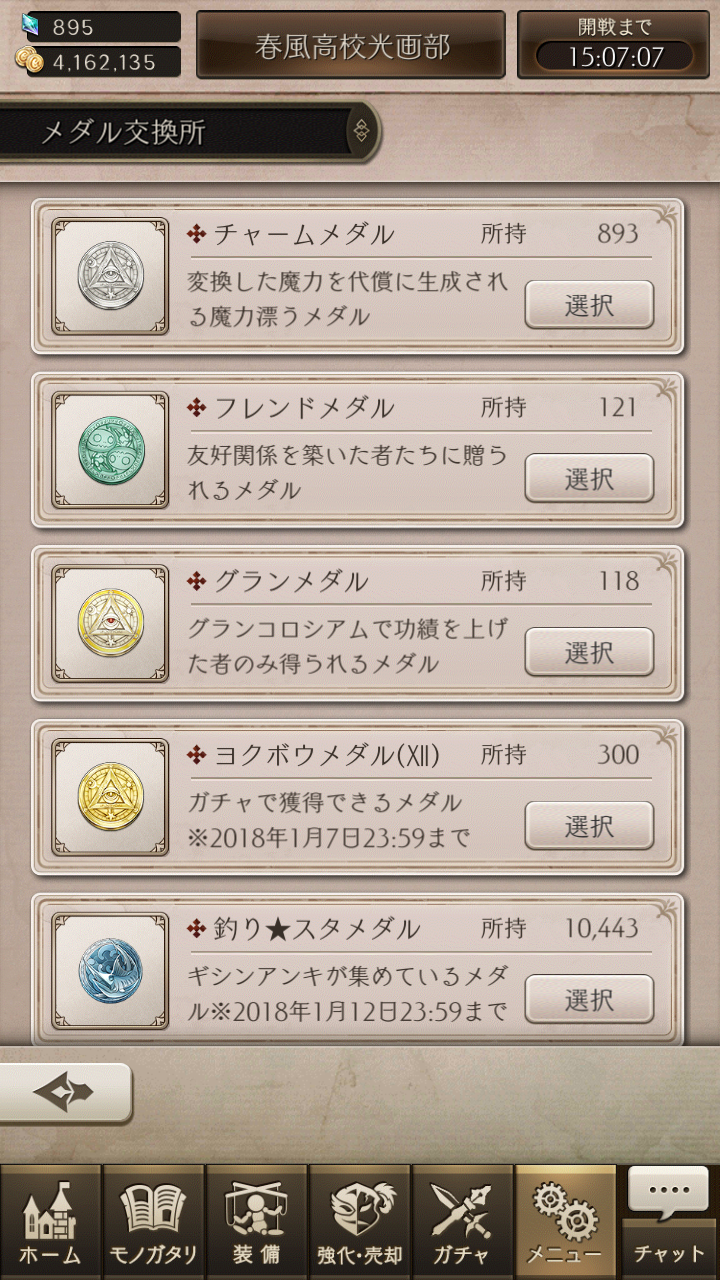Select the フレンドメダル medal
This screenshot has height=1280, width=720.
click(589, 478)
